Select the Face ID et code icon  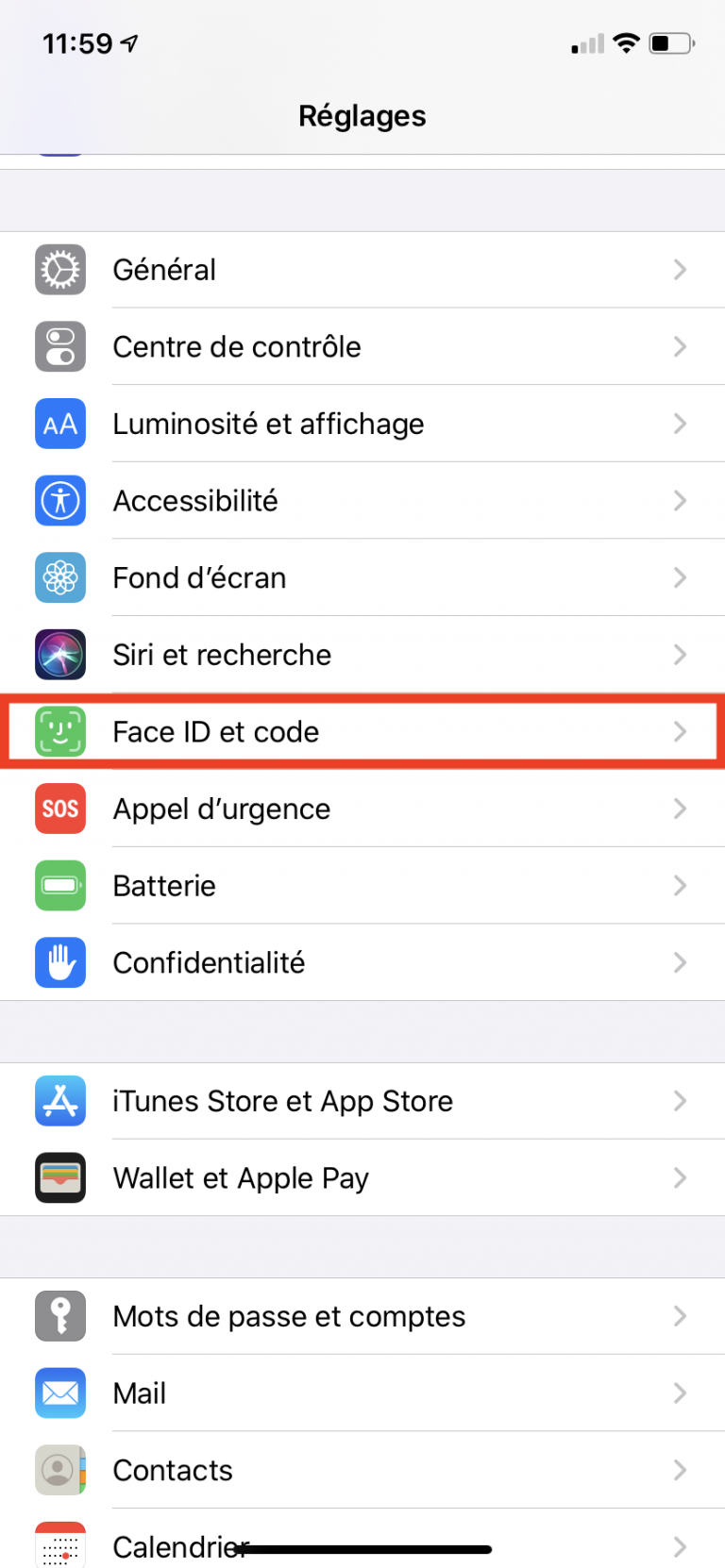click(59, 731)
